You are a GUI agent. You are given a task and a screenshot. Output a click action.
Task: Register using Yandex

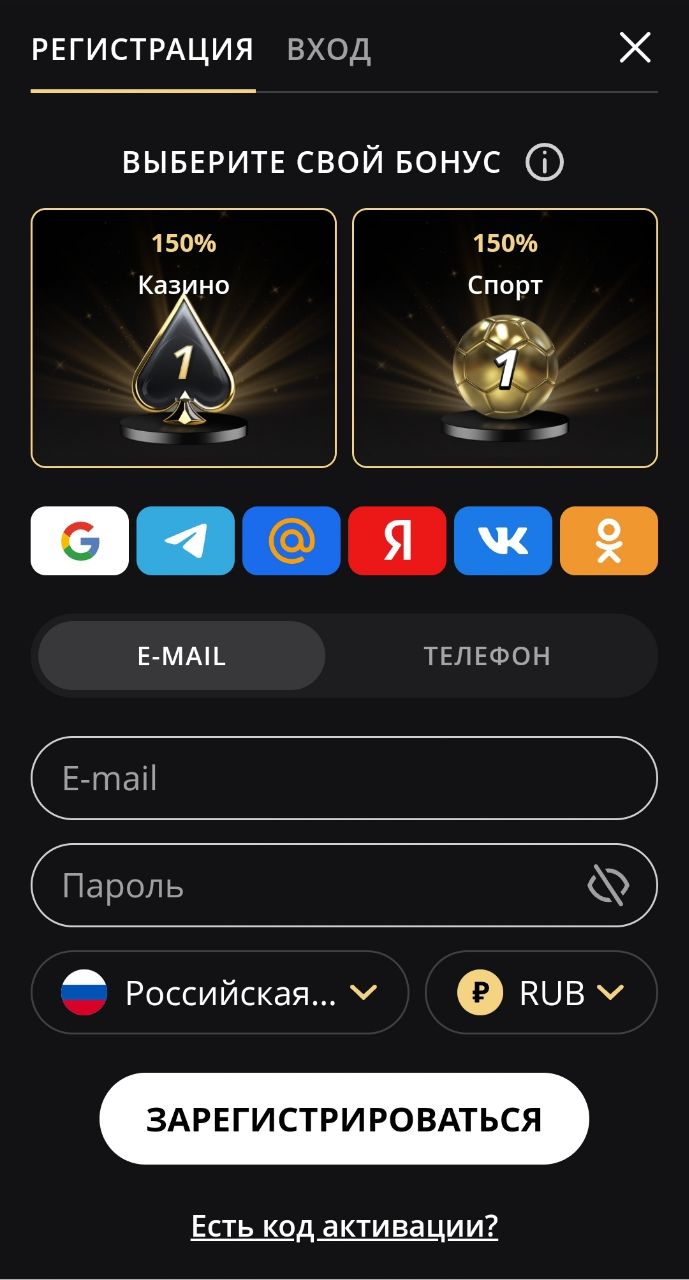coord(397,541)
